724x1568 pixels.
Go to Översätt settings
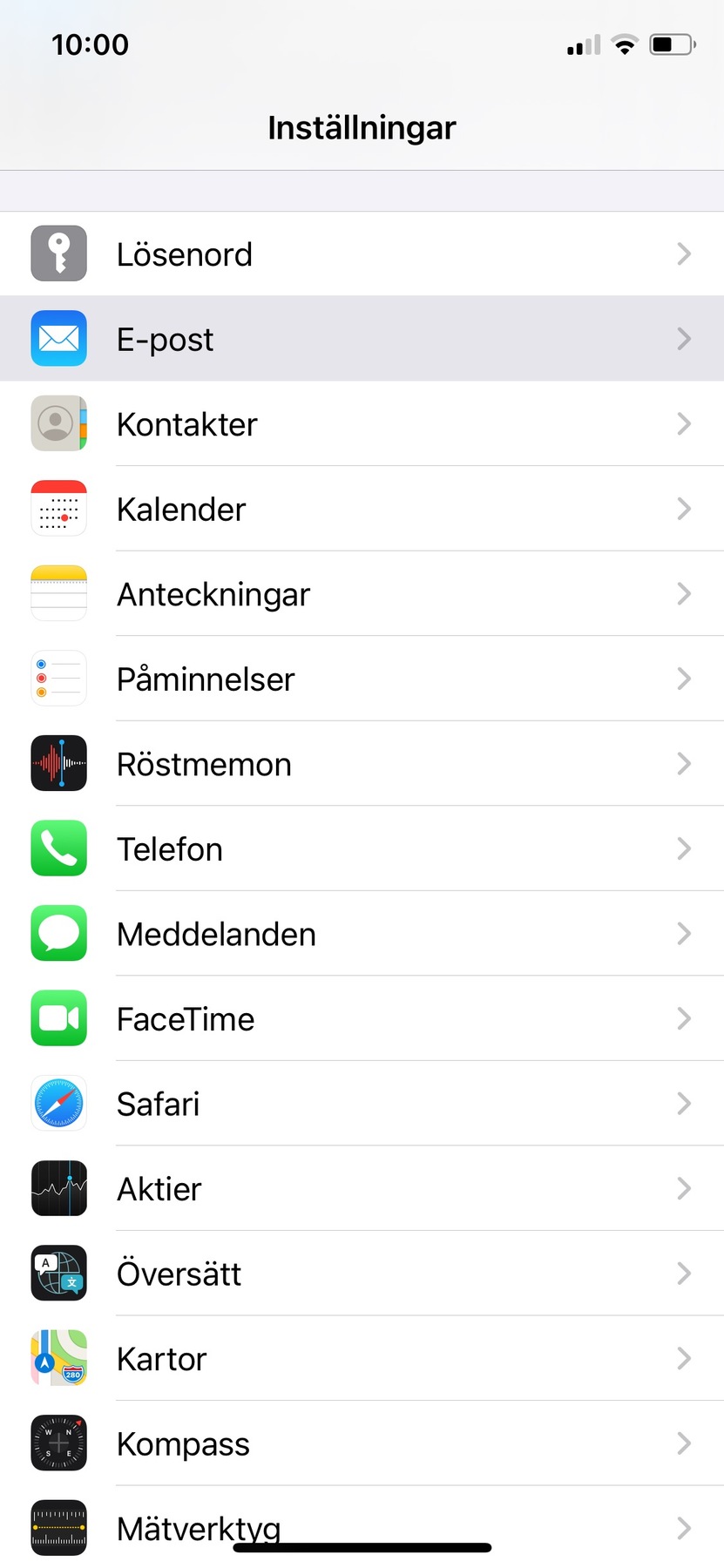[x=362, y=1274]
